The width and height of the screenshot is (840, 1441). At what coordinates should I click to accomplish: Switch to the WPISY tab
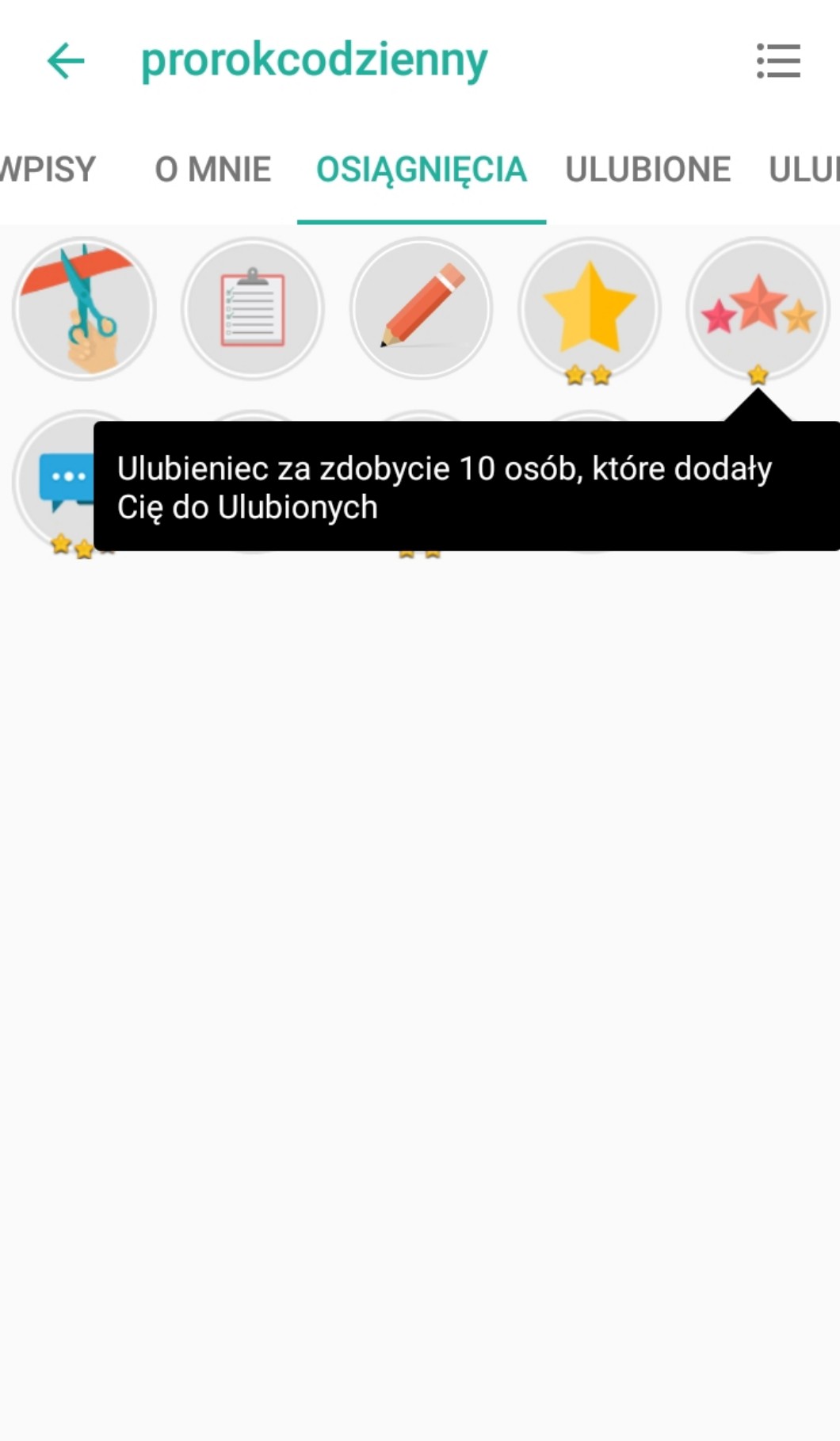(x=46, y=169)
